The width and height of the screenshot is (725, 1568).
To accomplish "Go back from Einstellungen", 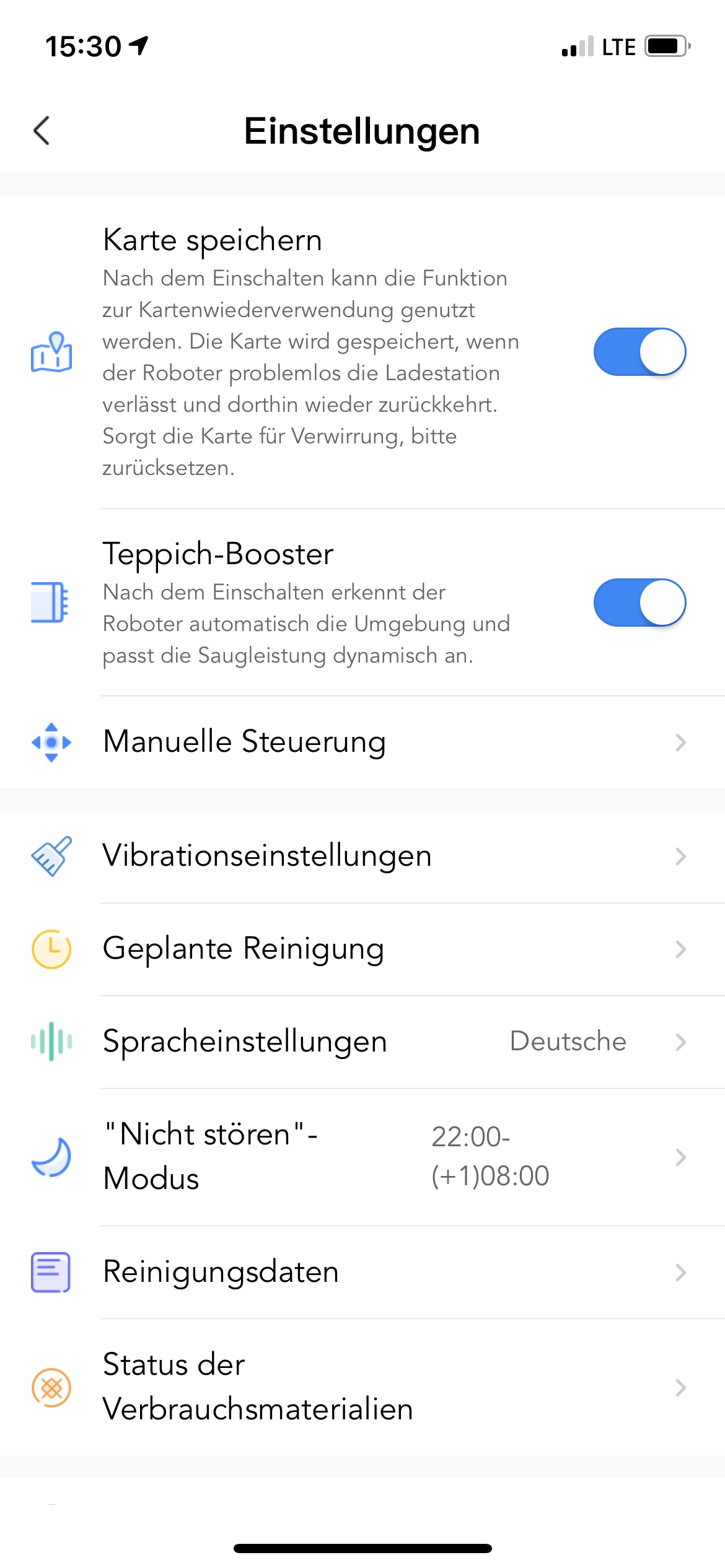I will (42, 131).
